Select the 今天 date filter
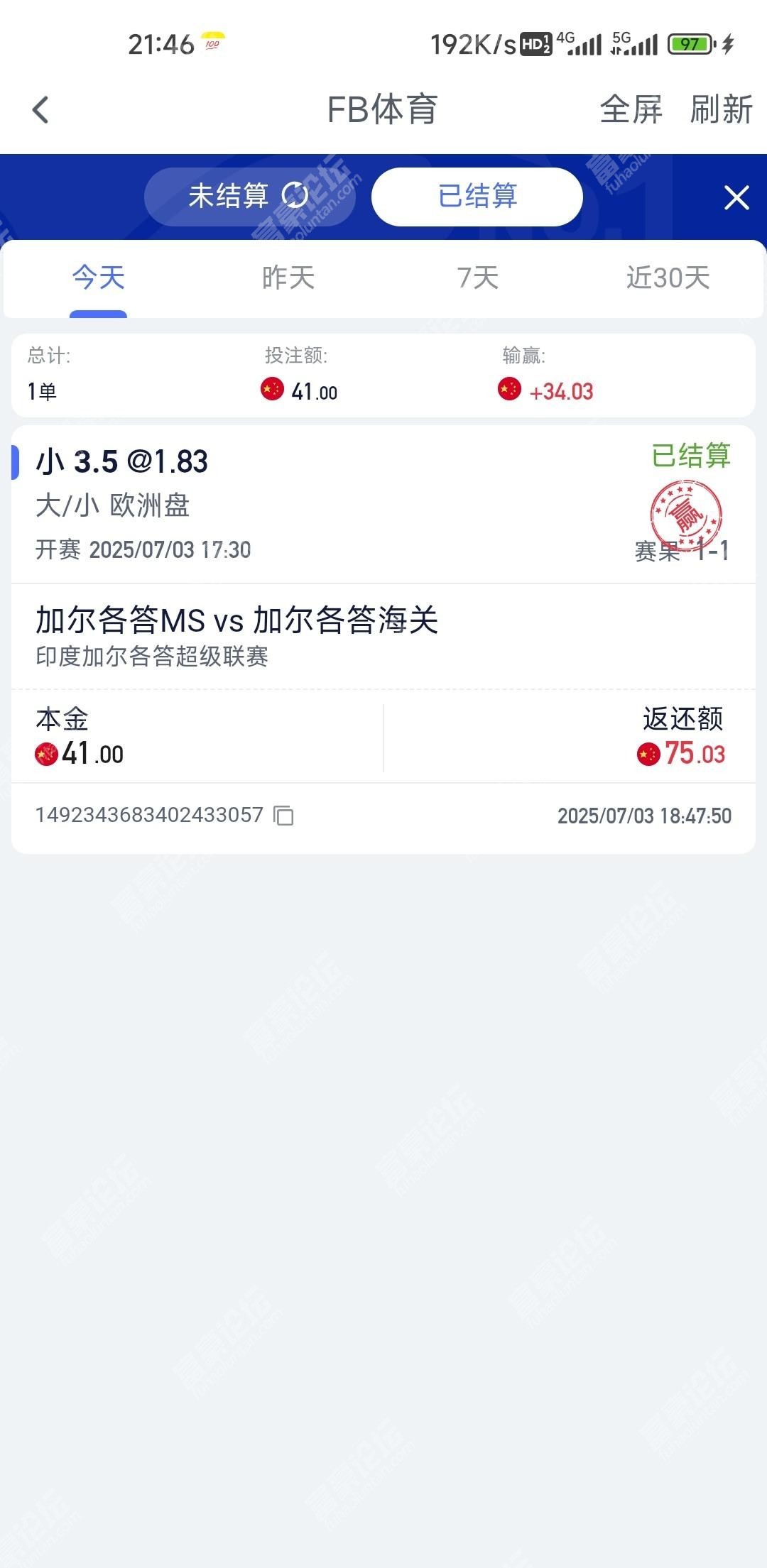Image resolution: width=767 pixels, height=1568 pixels. coord(98,278)
